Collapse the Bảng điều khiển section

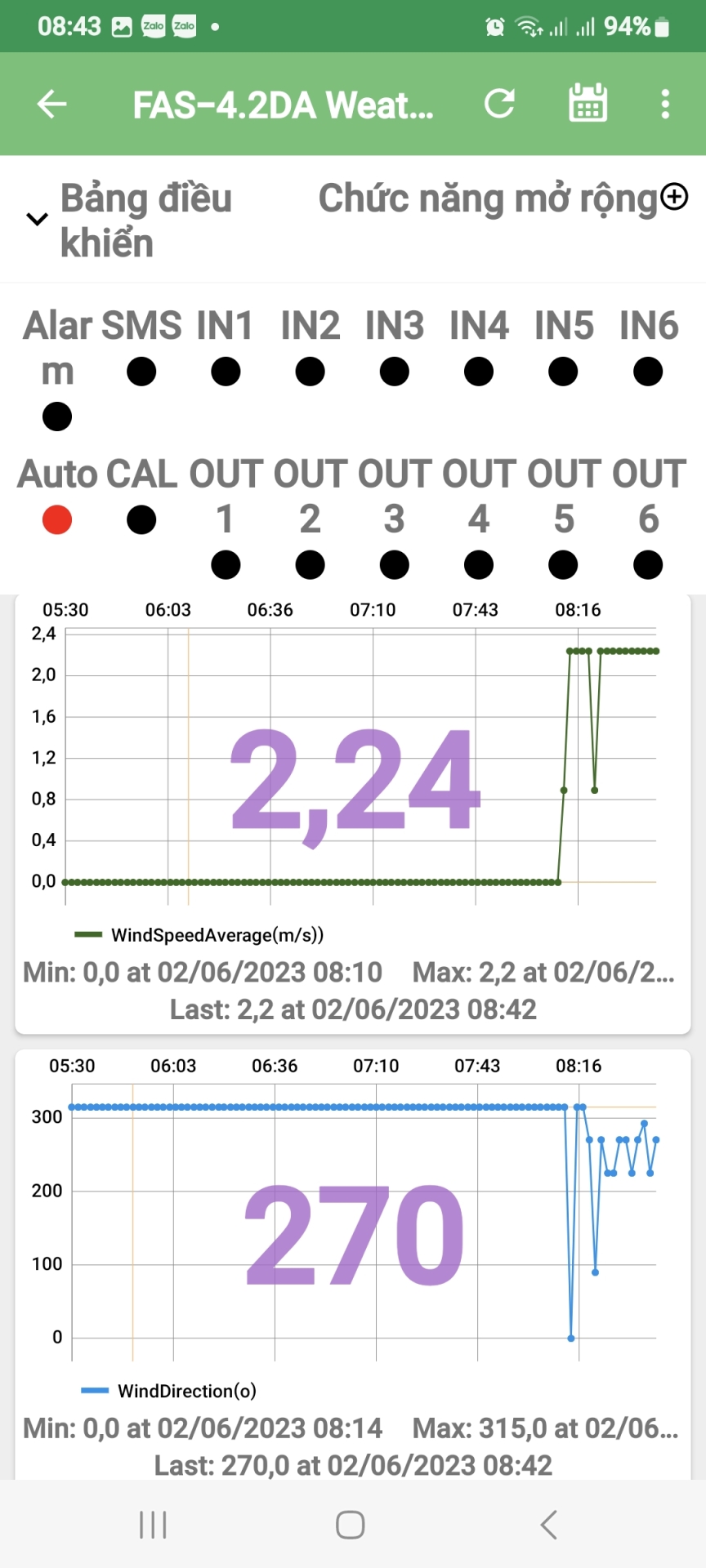(38, 219)
